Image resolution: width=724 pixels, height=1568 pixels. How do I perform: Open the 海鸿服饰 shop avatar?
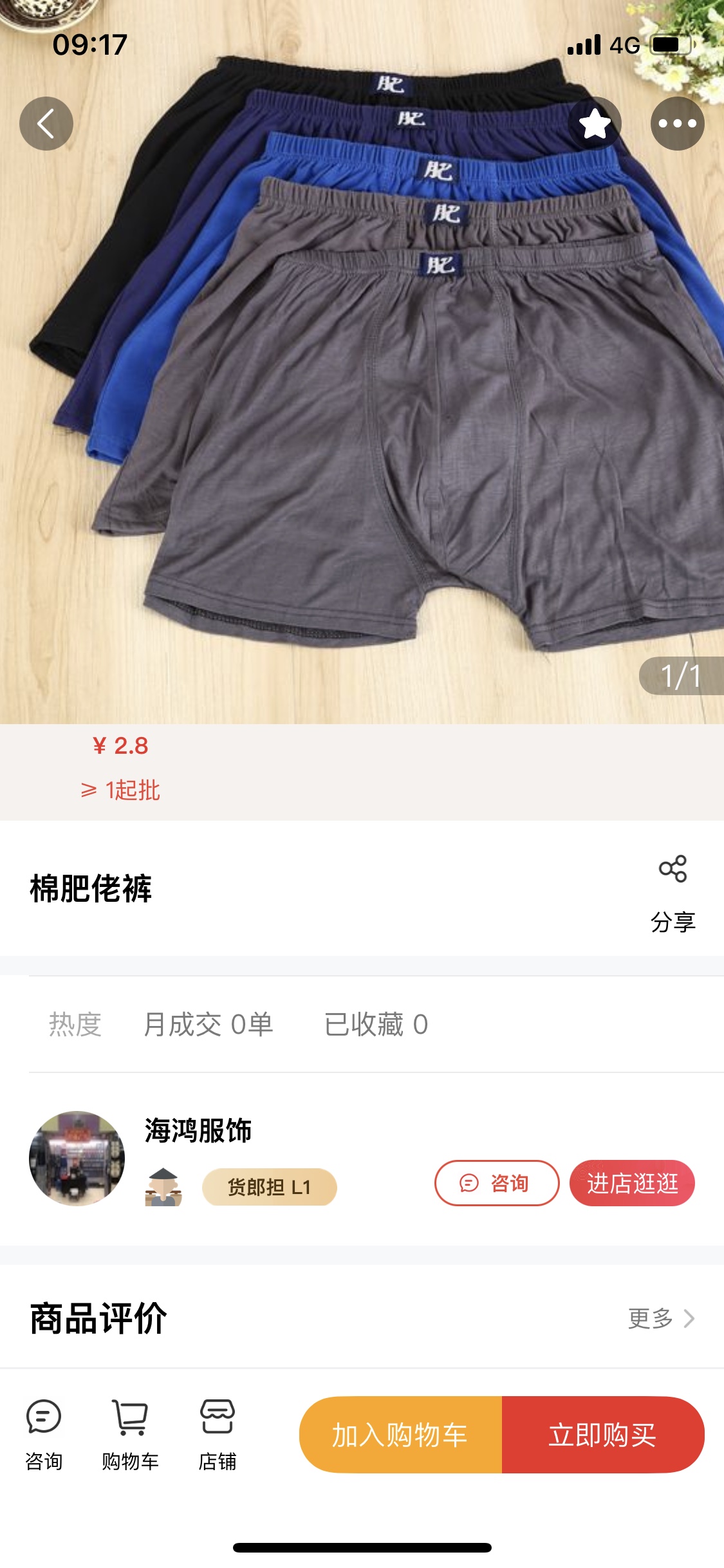coord(77,1158)
